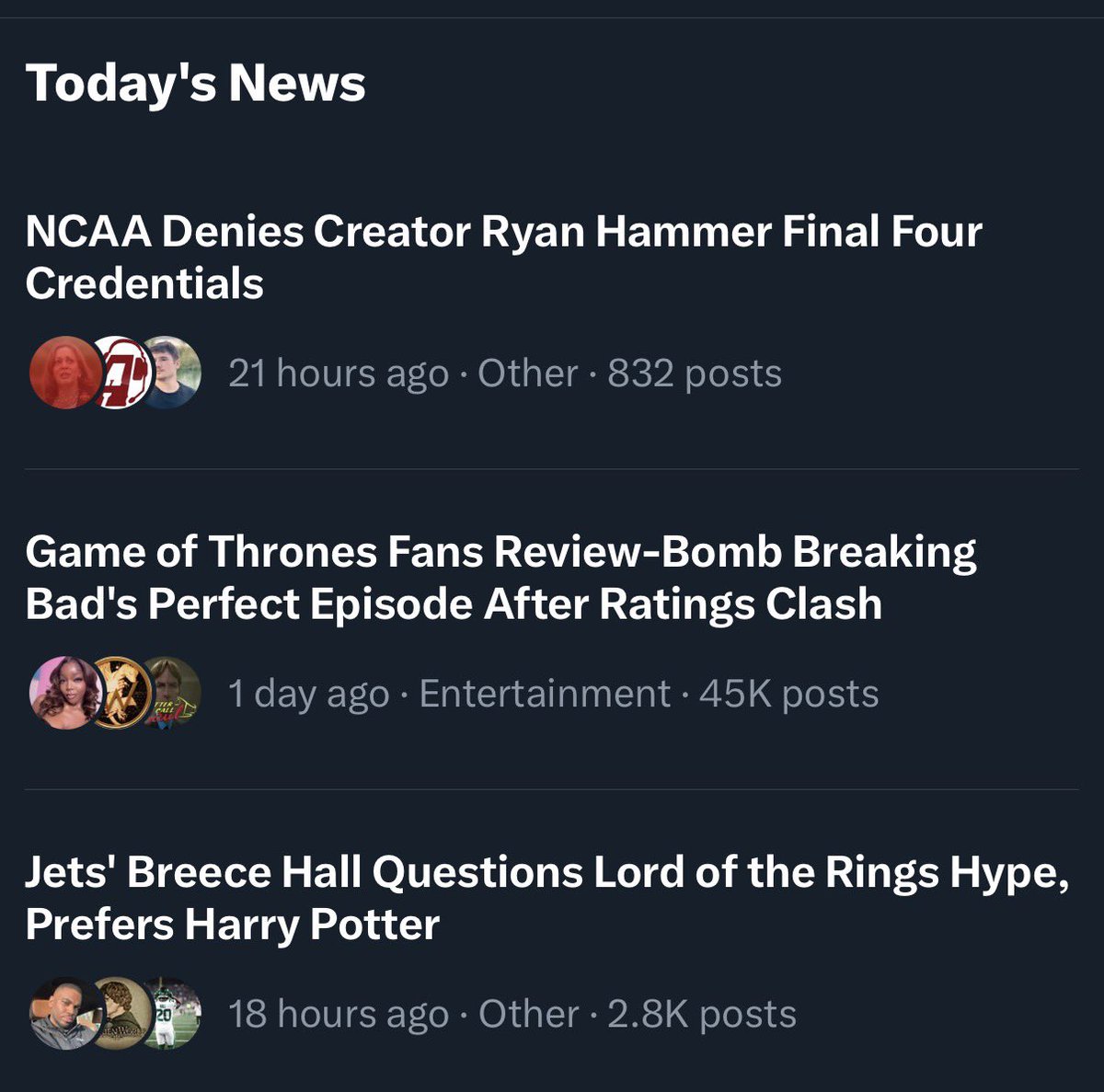
Task: Read Game of Thrones review-bomb story
Action: [500, 577]
